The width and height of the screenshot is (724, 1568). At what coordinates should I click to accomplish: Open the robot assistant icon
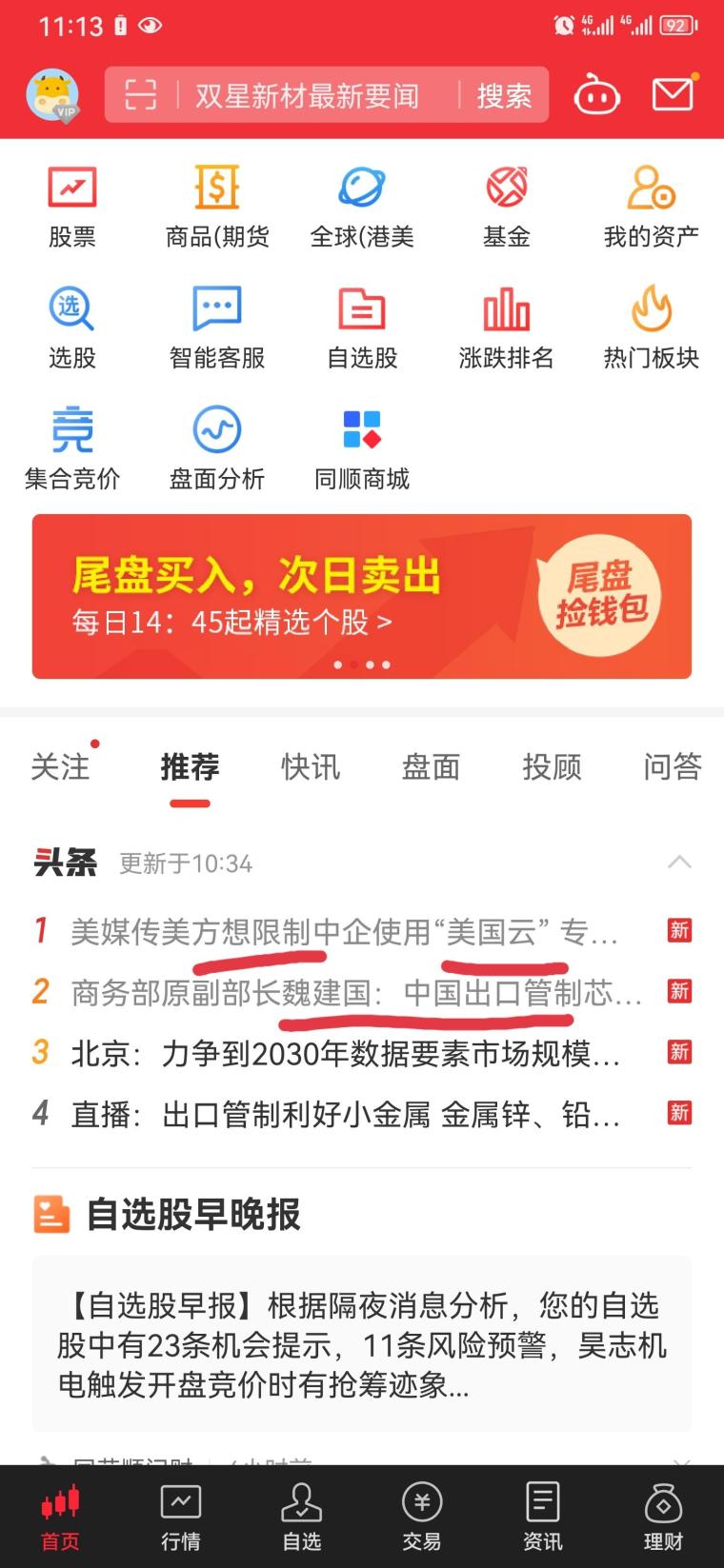(x=597, y=95)
